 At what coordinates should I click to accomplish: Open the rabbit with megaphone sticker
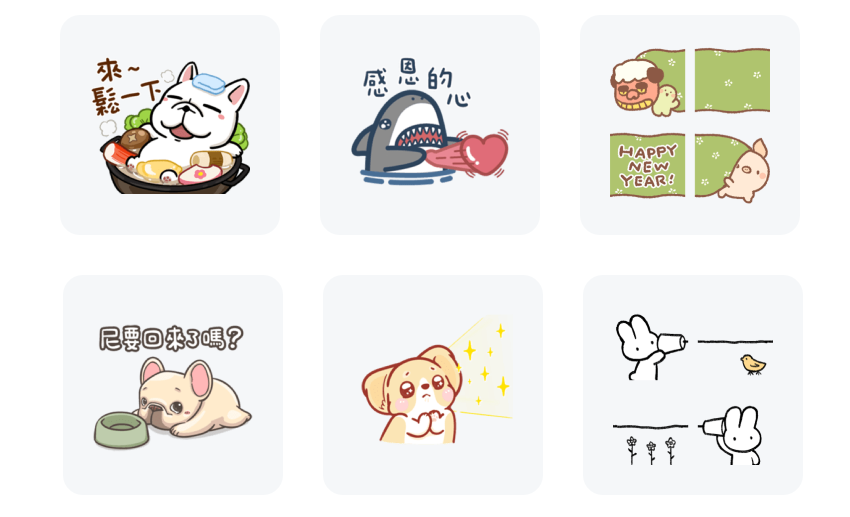(x=692, y=385)
